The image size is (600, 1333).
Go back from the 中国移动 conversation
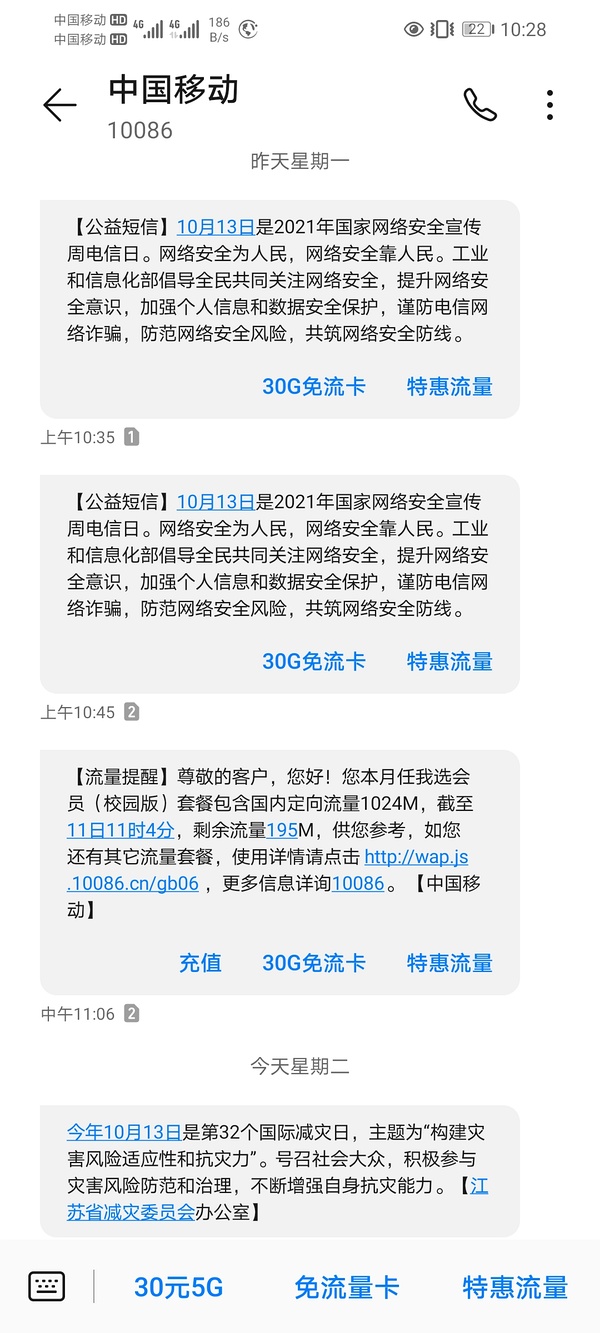point(59,105)
